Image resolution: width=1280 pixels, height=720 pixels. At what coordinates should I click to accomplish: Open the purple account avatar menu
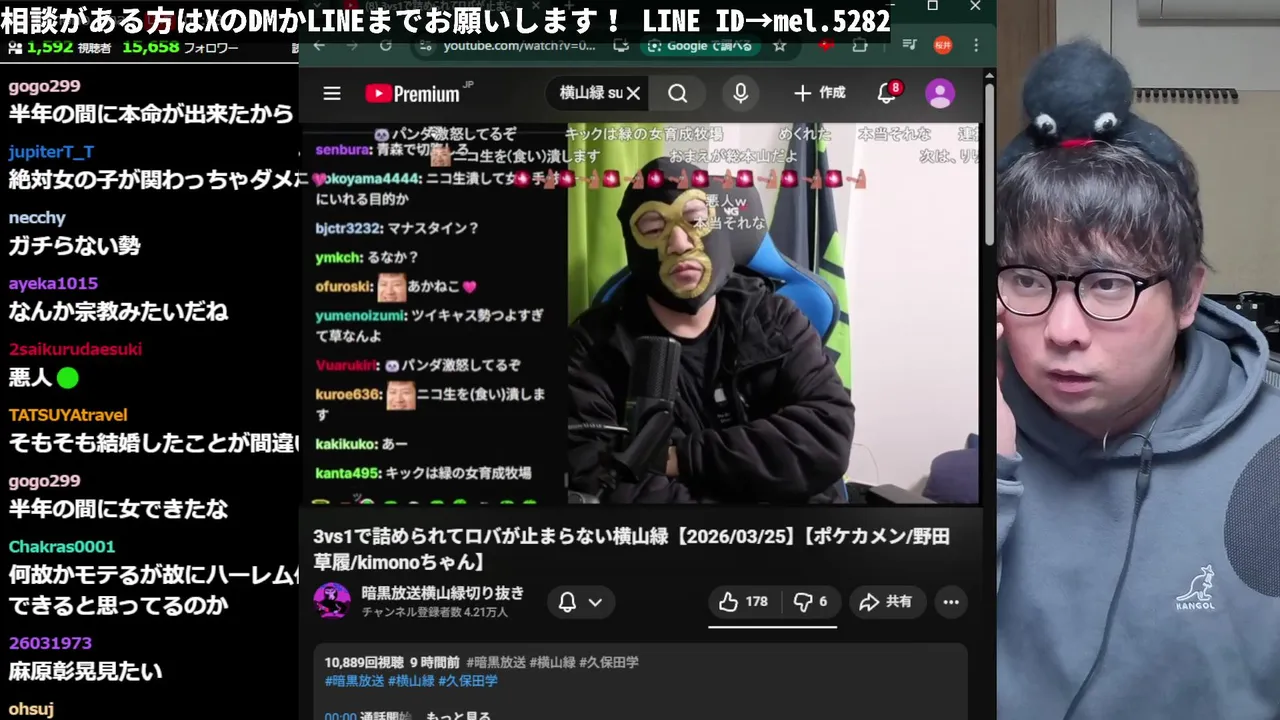[940, 93]
